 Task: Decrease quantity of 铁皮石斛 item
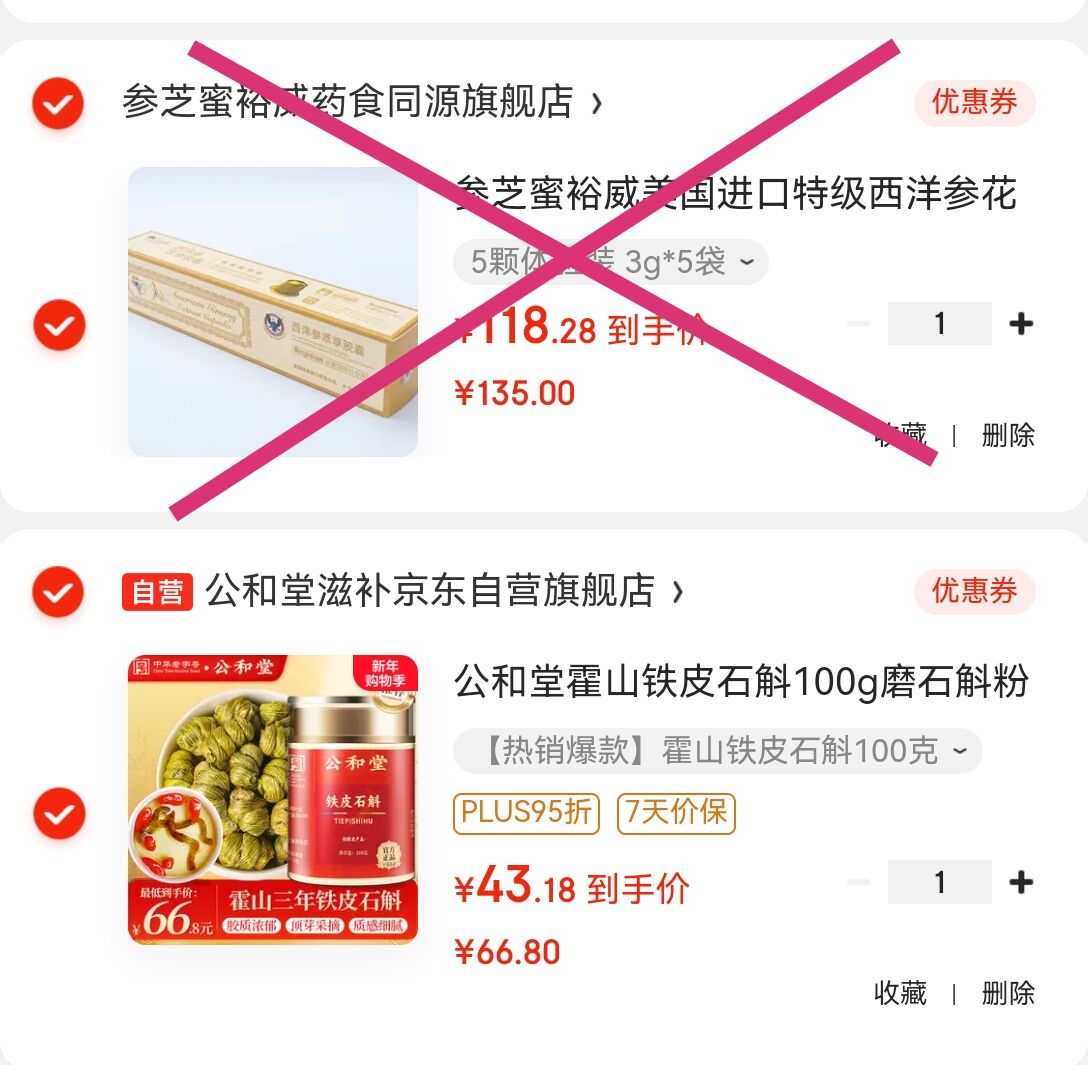pos(858,882)
